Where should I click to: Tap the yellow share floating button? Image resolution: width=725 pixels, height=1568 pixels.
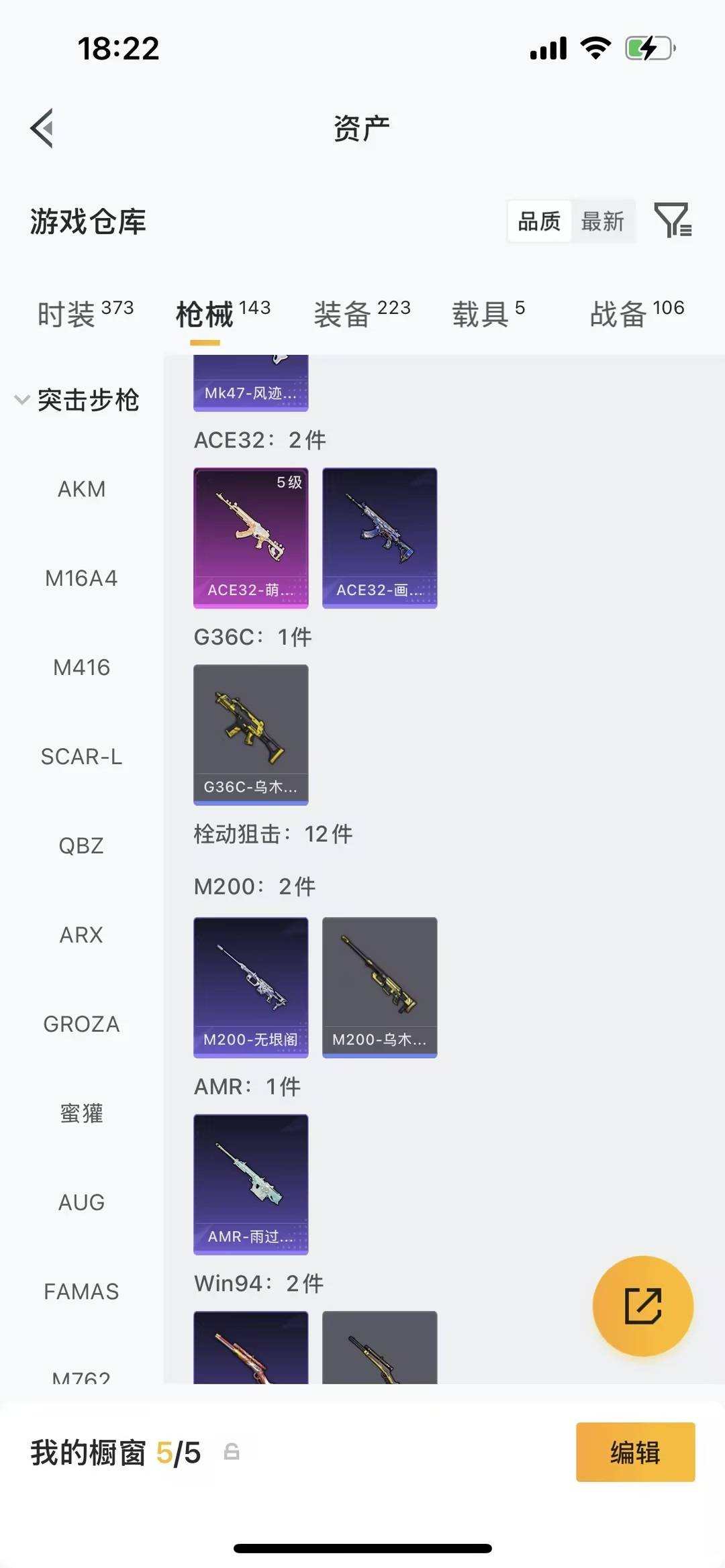[x=642, y=1306]
